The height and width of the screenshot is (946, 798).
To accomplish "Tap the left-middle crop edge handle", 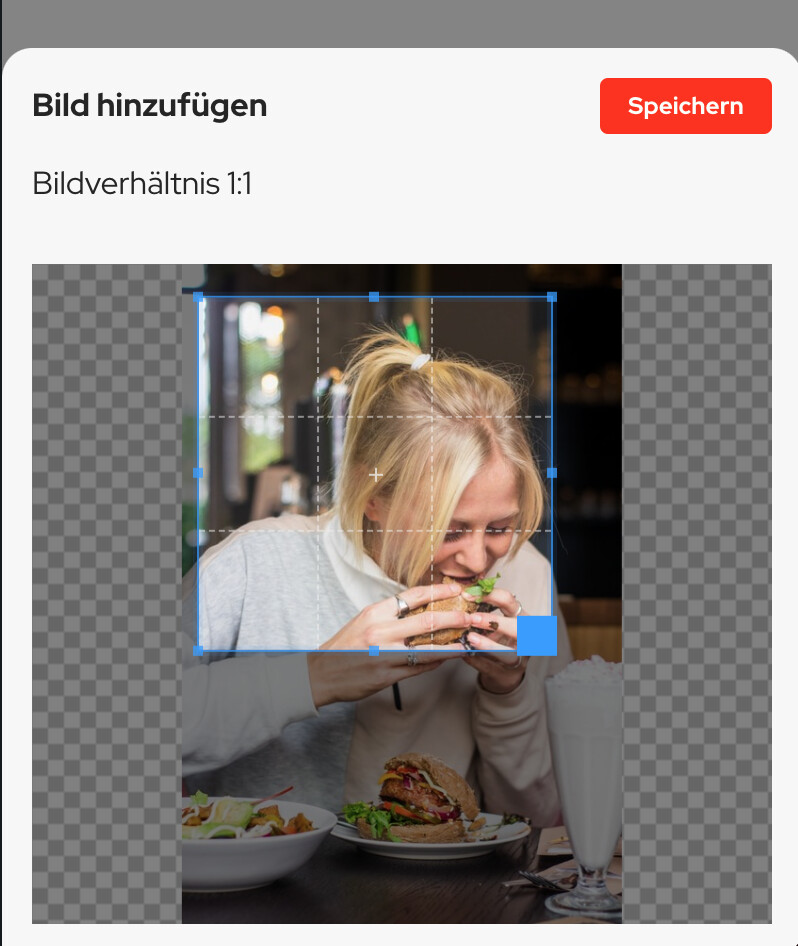I will coord(198,473).
